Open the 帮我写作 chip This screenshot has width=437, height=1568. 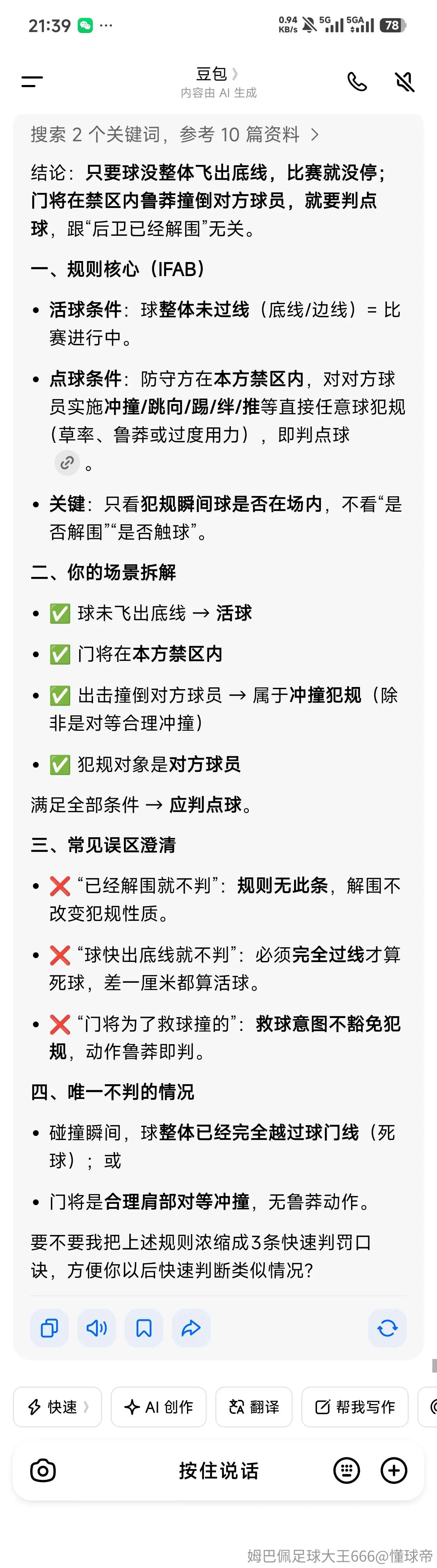(x=355, y=1407)
